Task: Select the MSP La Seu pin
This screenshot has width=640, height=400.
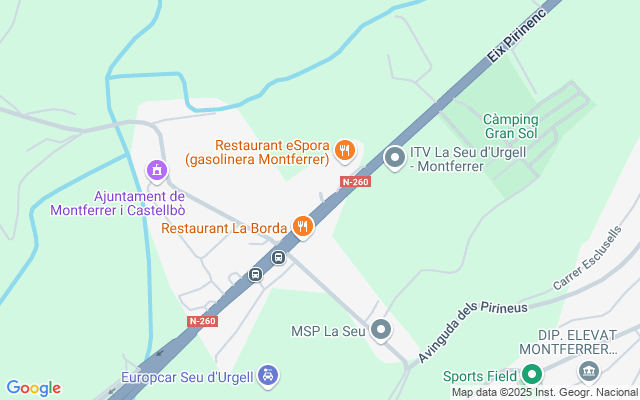Action: tap(380, 329)
